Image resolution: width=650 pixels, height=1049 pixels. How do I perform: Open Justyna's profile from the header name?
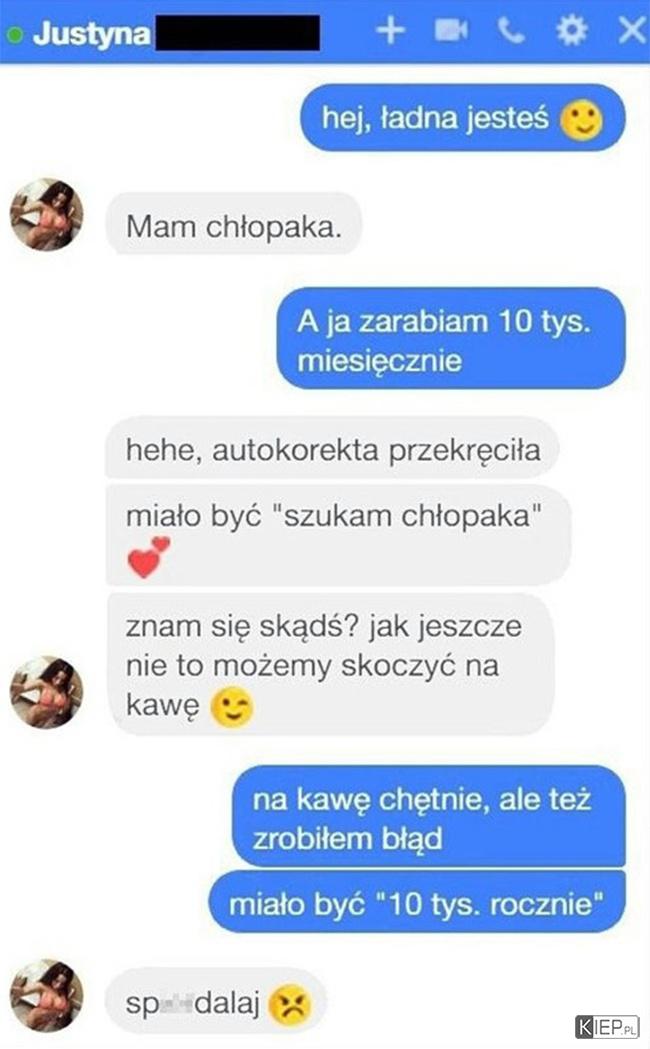tap(92, 34)
